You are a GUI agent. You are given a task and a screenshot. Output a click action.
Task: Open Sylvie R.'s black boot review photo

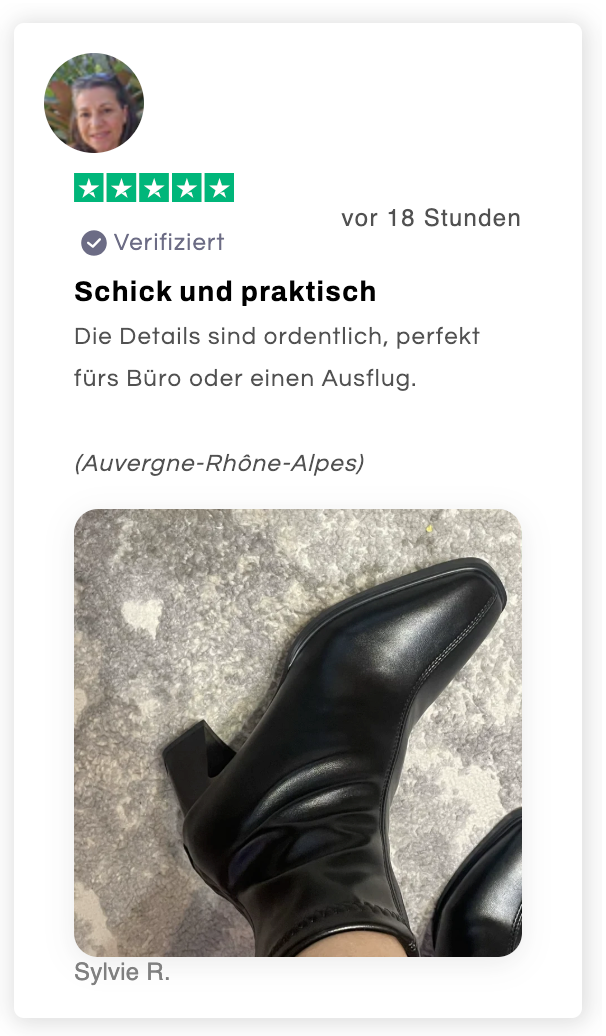pos(298,732)
